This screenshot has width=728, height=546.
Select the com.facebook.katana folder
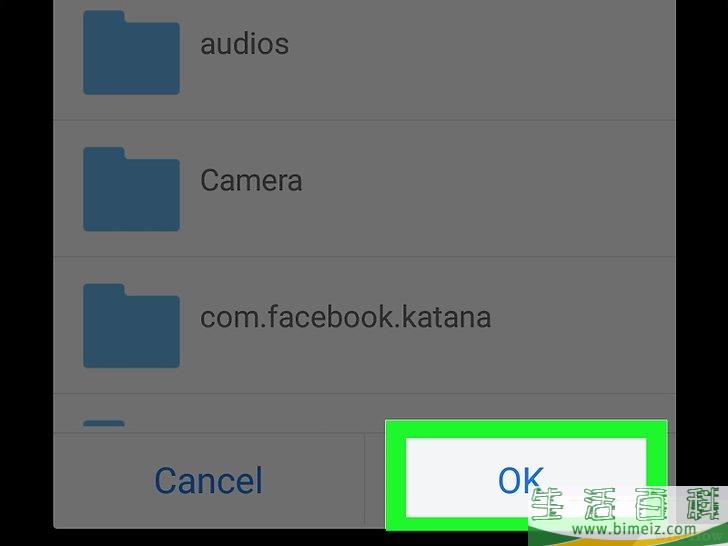(345, 318)
